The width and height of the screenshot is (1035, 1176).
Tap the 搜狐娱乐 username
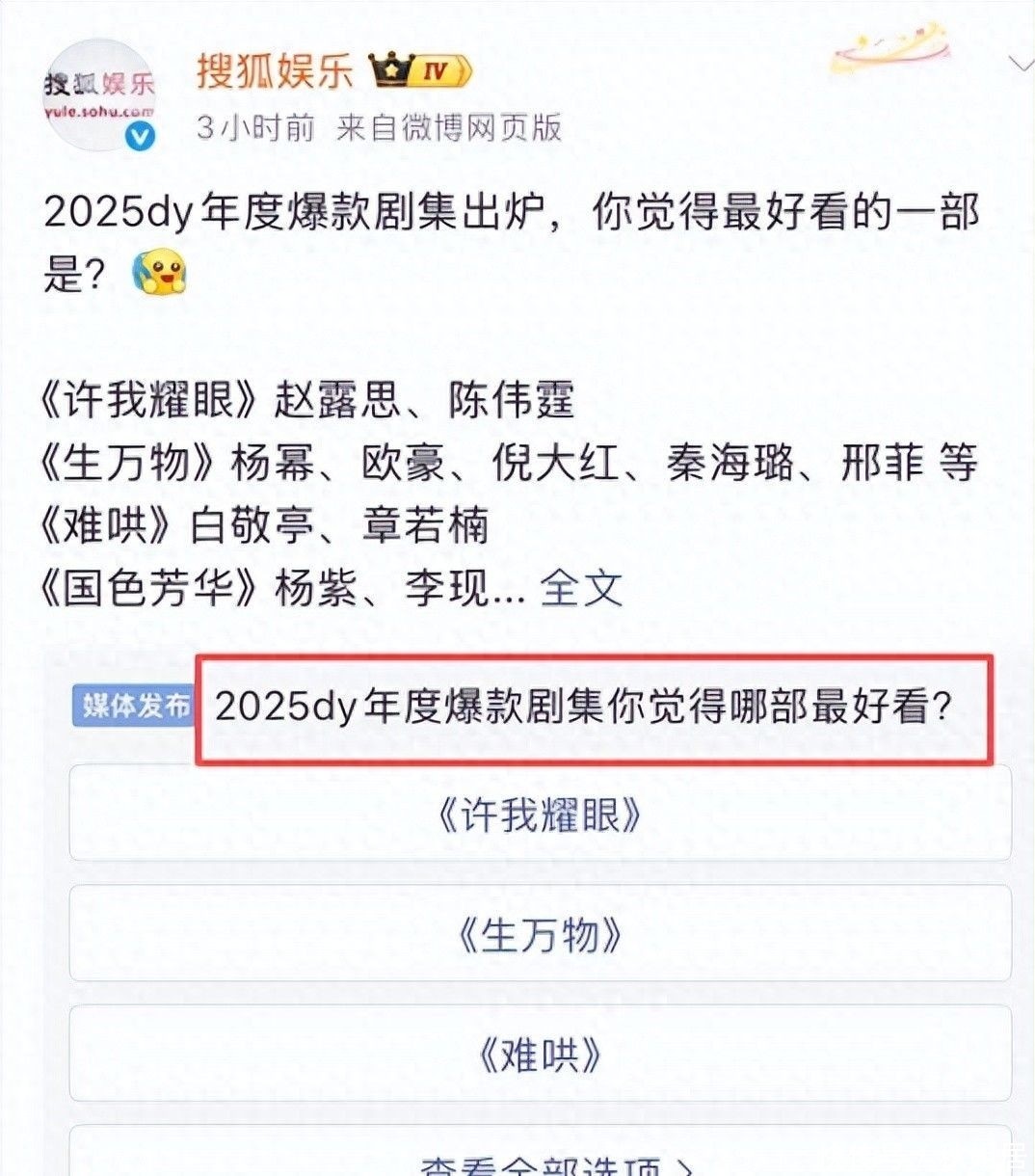(275, 72)
